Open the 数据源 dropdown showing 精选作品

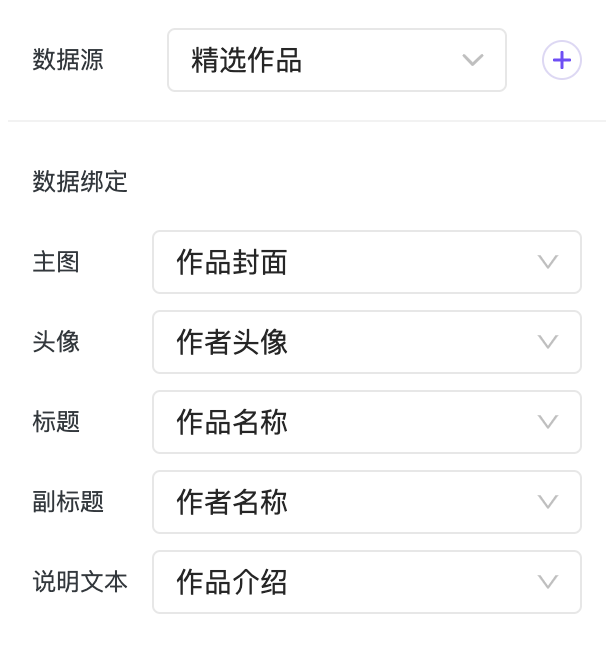point(337,60)
